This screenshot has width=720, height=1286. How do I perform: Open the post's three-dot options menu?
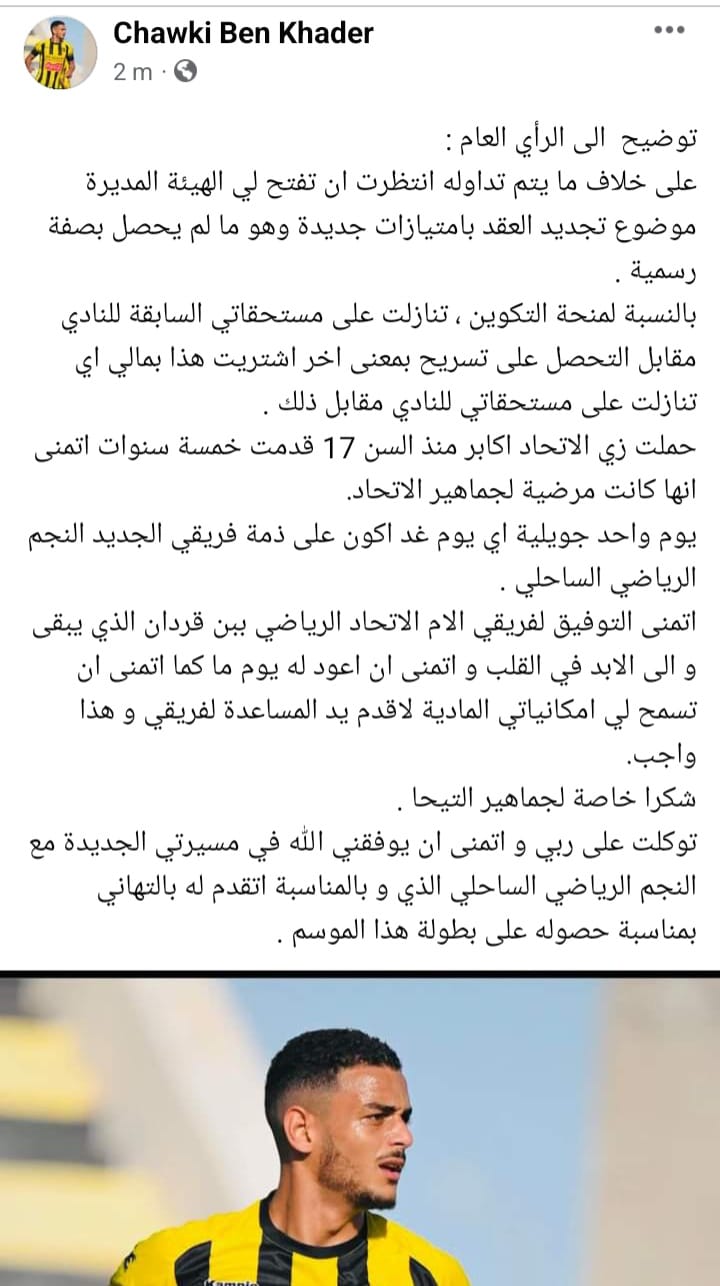pos(669,31)
